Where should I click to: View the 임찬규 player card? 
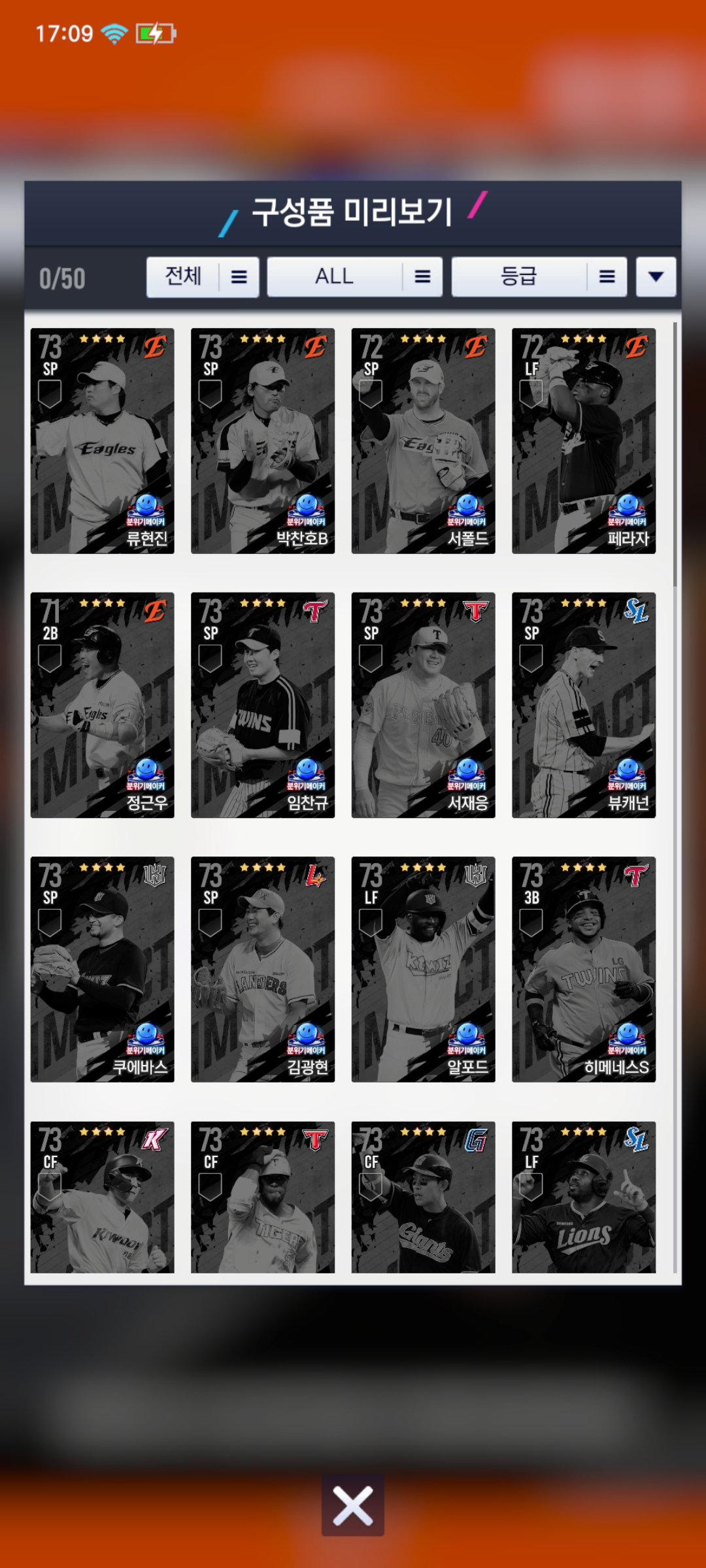[x=263, y=705]
